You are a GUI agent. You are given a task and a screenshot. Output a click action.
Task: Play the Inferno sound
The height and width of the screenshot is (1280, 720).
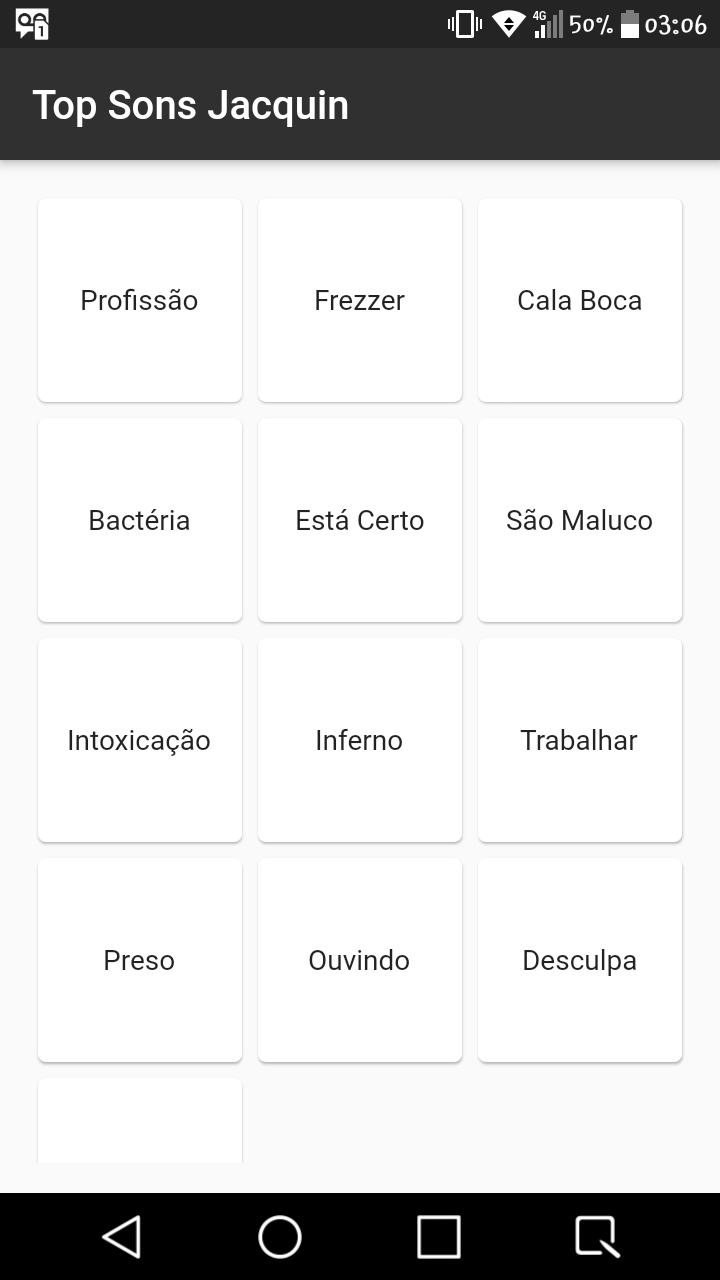click(x=359, y=740)
